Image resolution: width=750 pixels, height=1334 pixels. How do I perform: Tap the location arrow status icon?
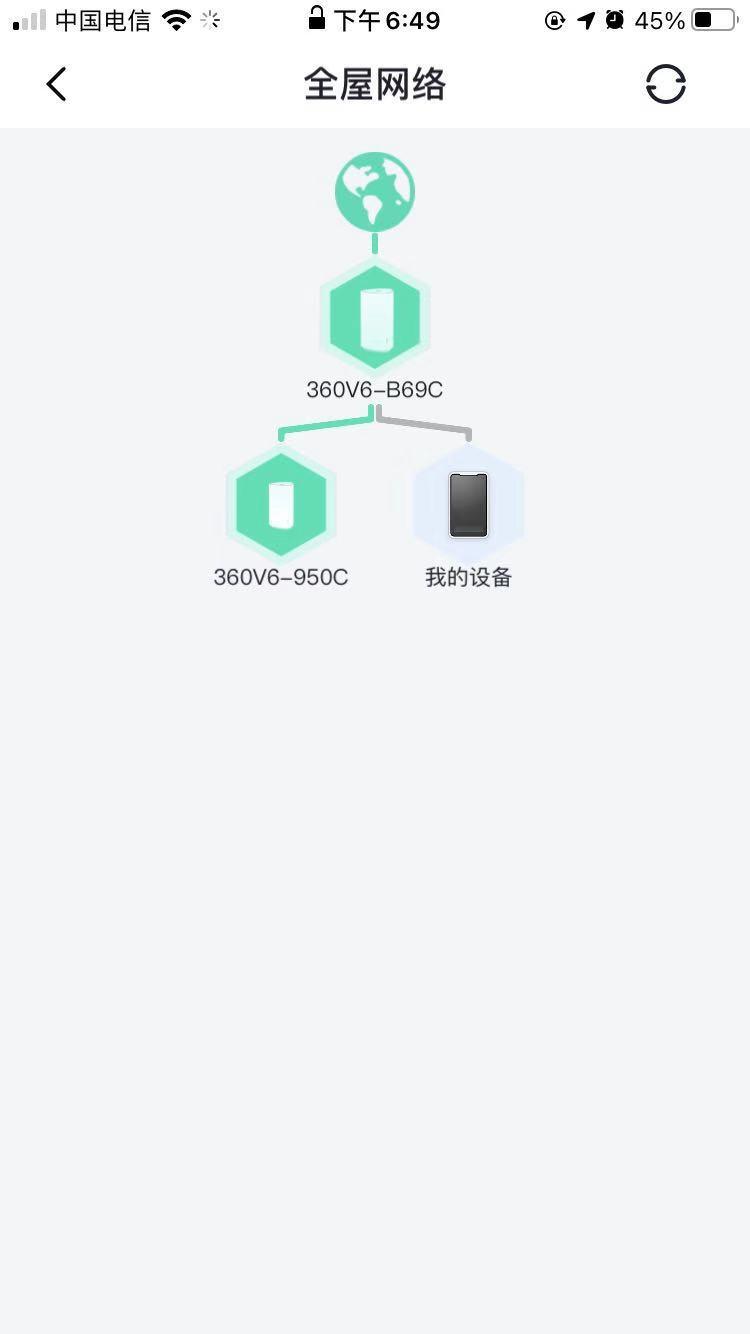[585, 19]
